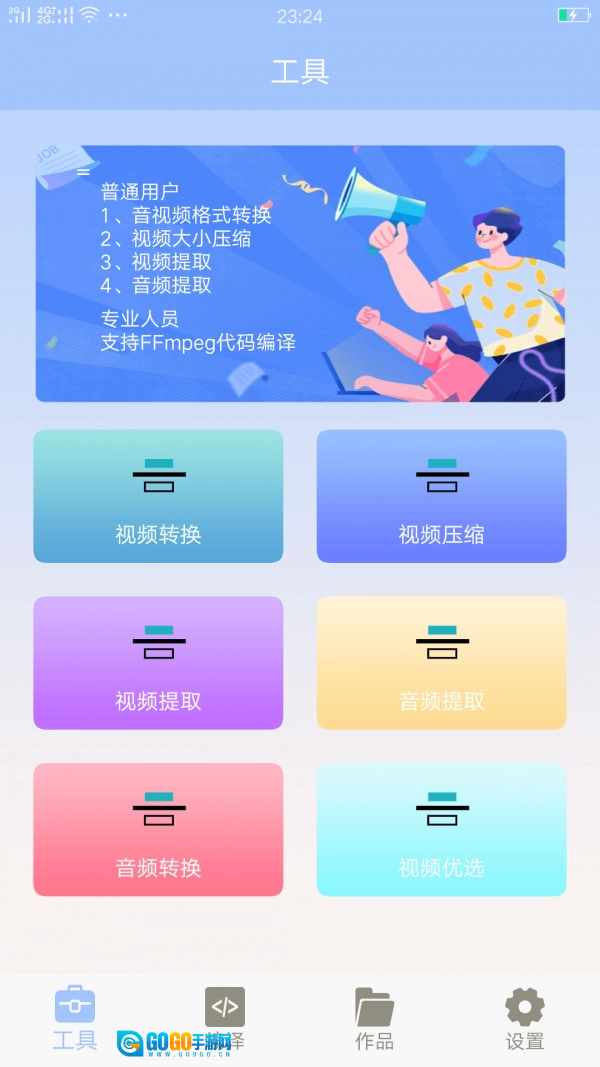Switch to the code compile tab
This screenshot has width=600, height=1067.
[225, 1016]
